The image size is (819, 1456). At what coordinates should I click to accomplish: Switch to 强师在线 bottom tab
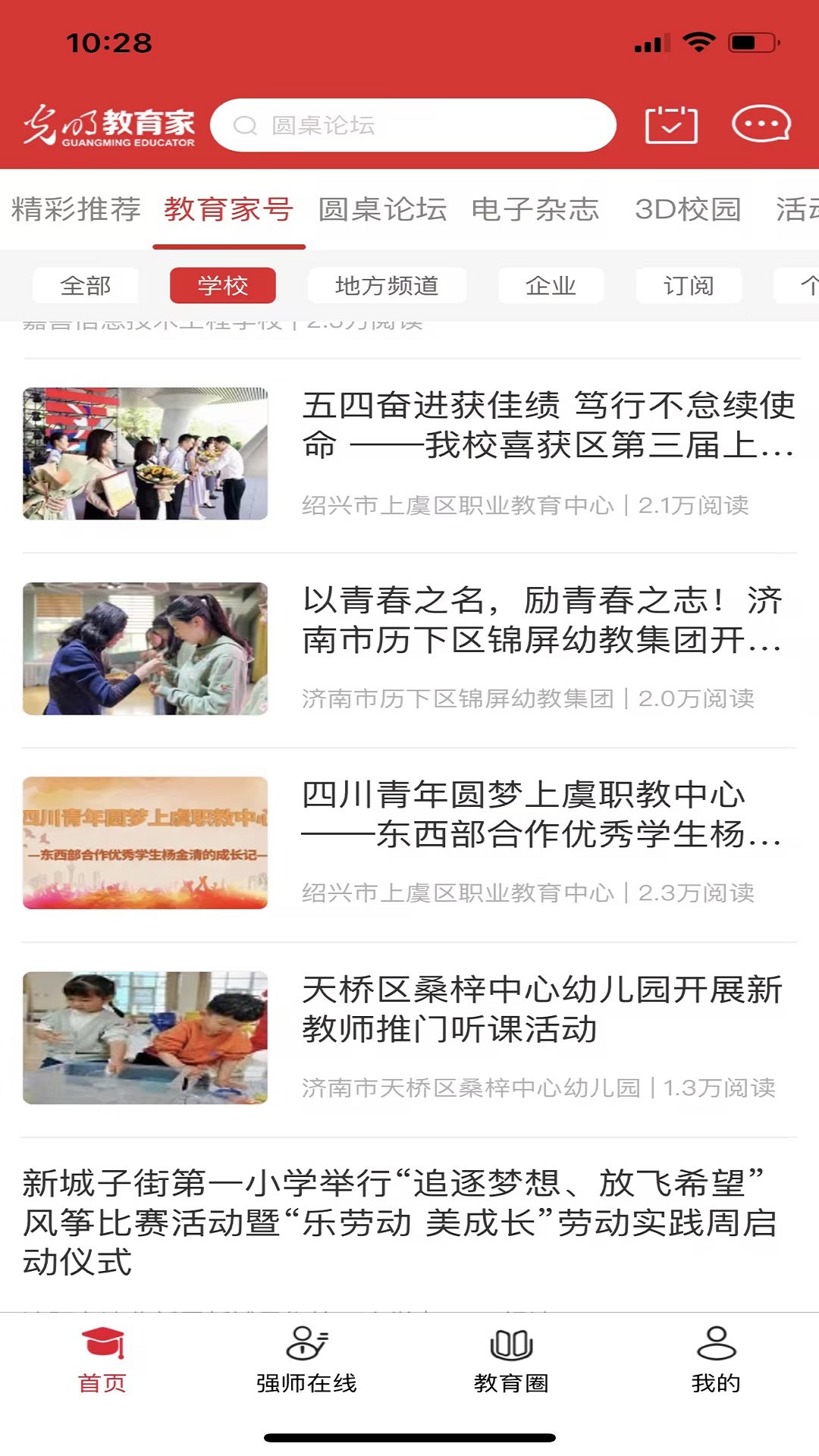[306, 1360]
